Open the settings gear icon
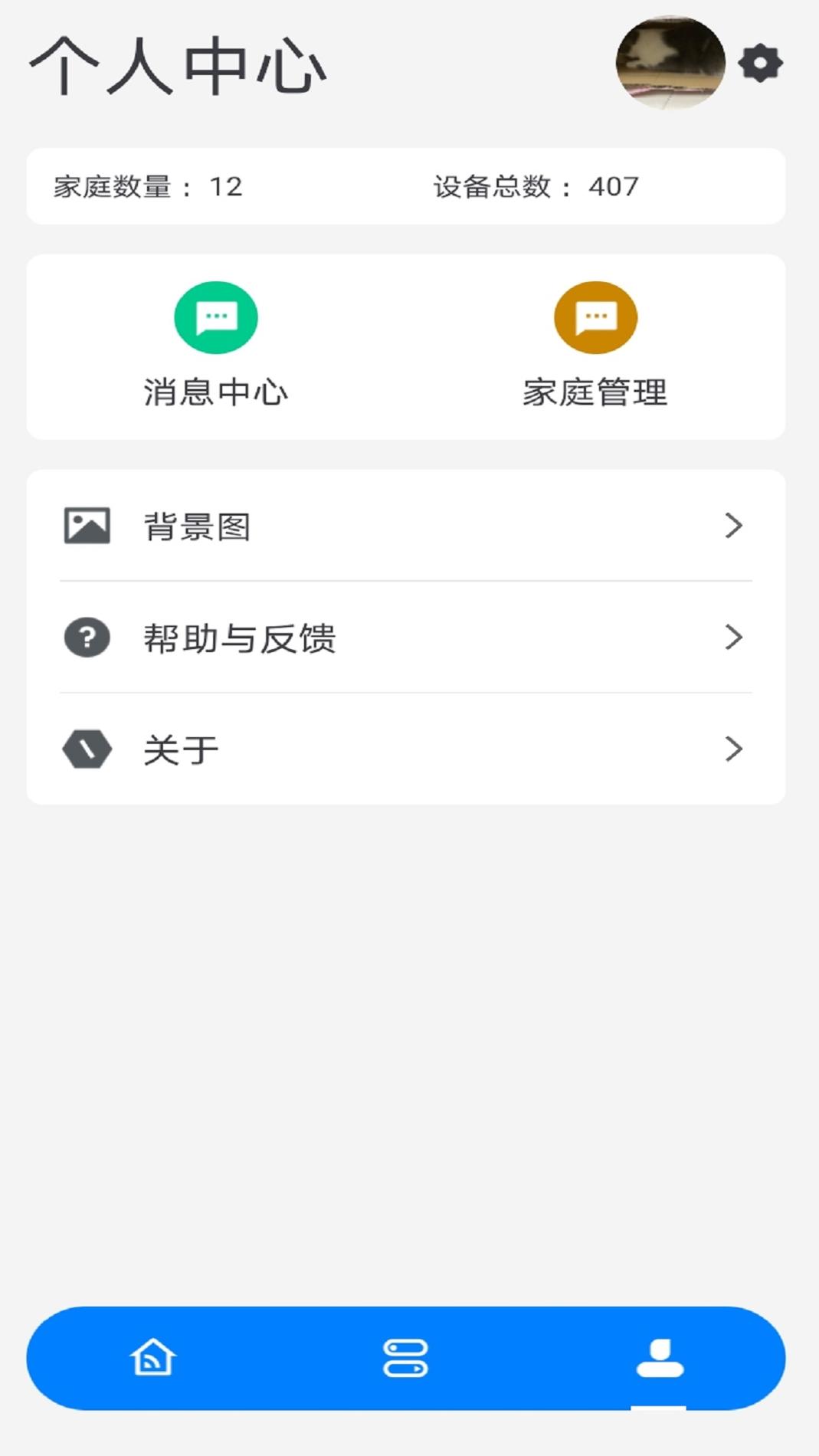 point(759,64)
